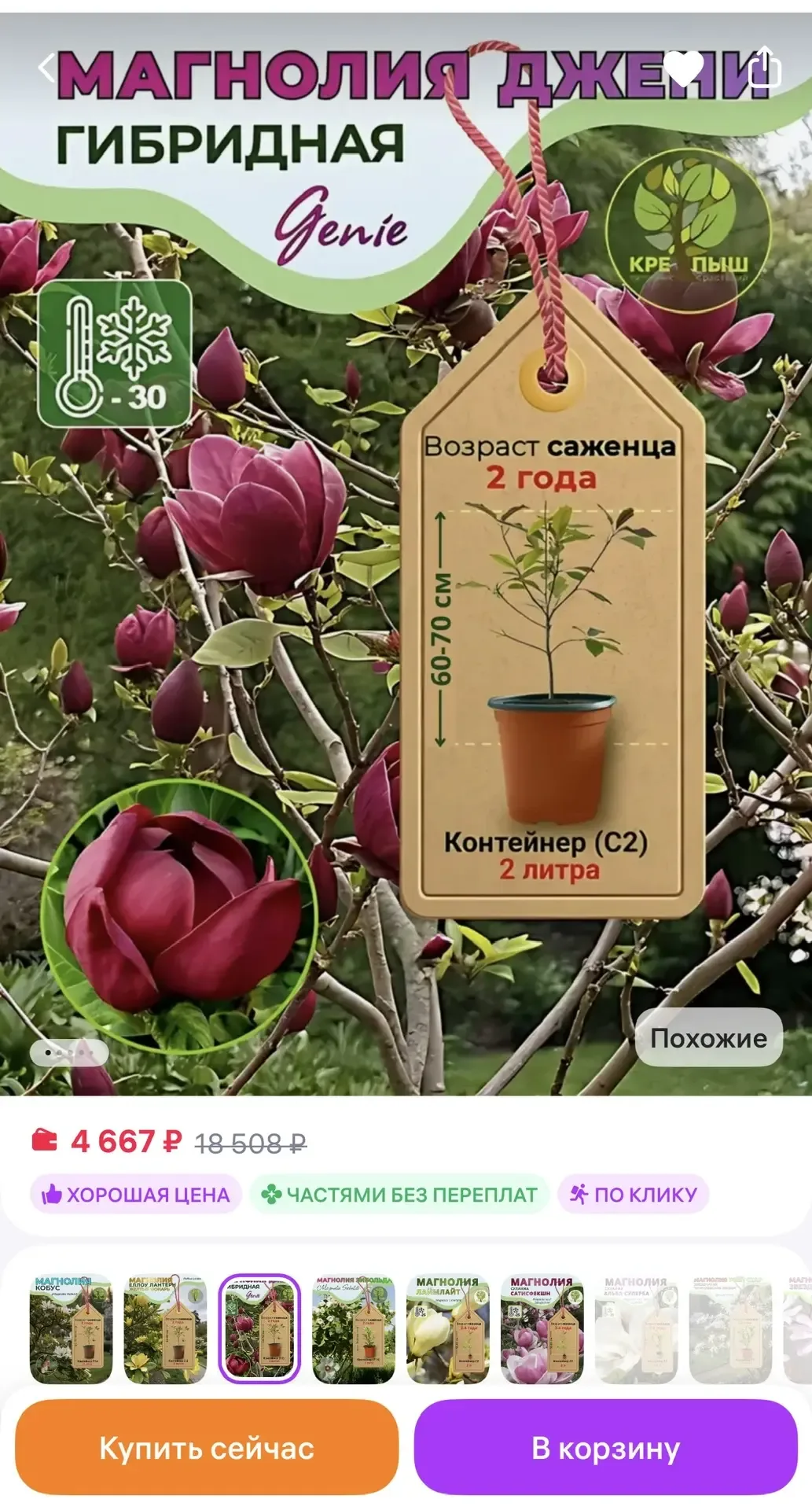The height and width of the screenshot is (1510, 812).
Task: Buy now with Купить сейчас
Action: point(207,1448)
